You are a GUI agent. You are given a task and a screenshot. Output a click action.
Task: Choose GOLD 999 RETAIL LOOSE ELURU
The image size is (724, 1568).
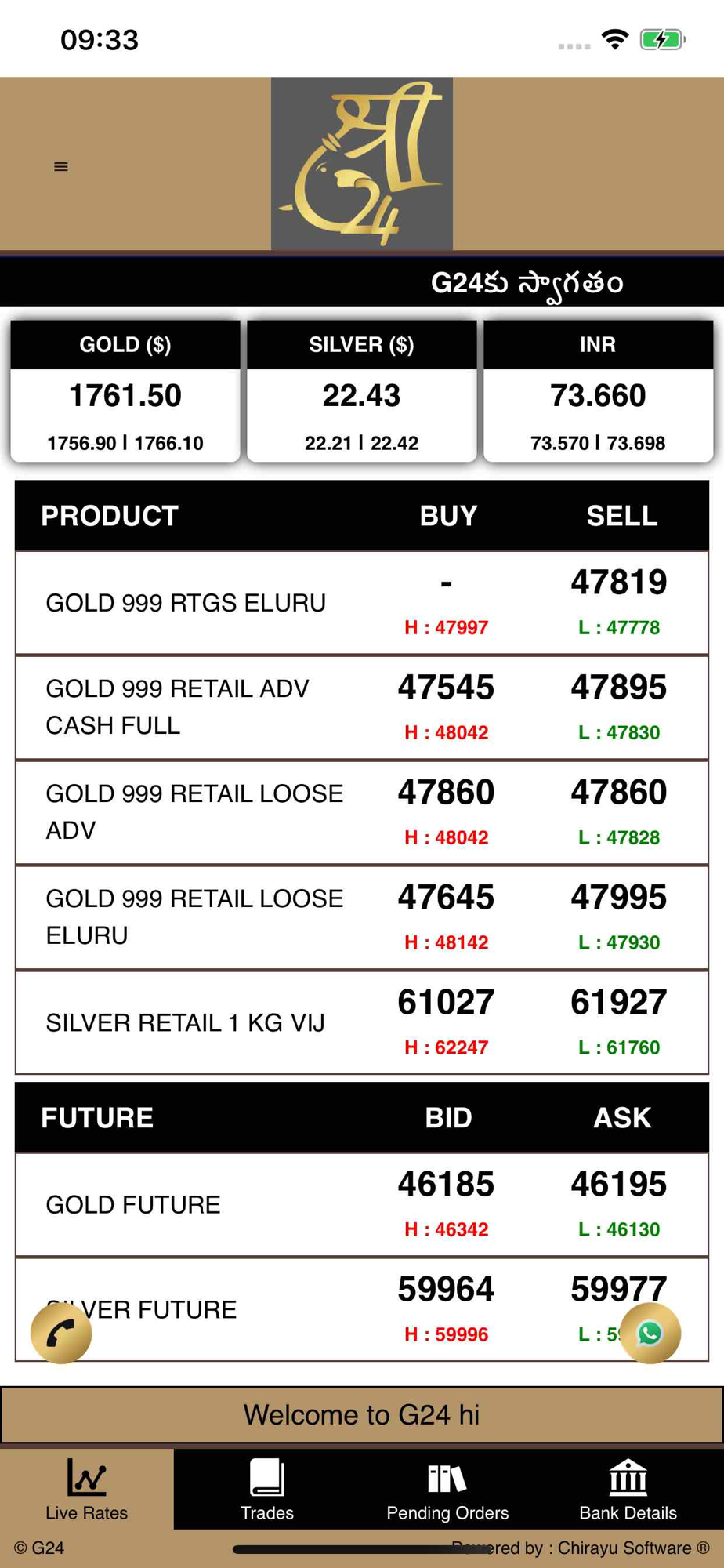point(362,918)
